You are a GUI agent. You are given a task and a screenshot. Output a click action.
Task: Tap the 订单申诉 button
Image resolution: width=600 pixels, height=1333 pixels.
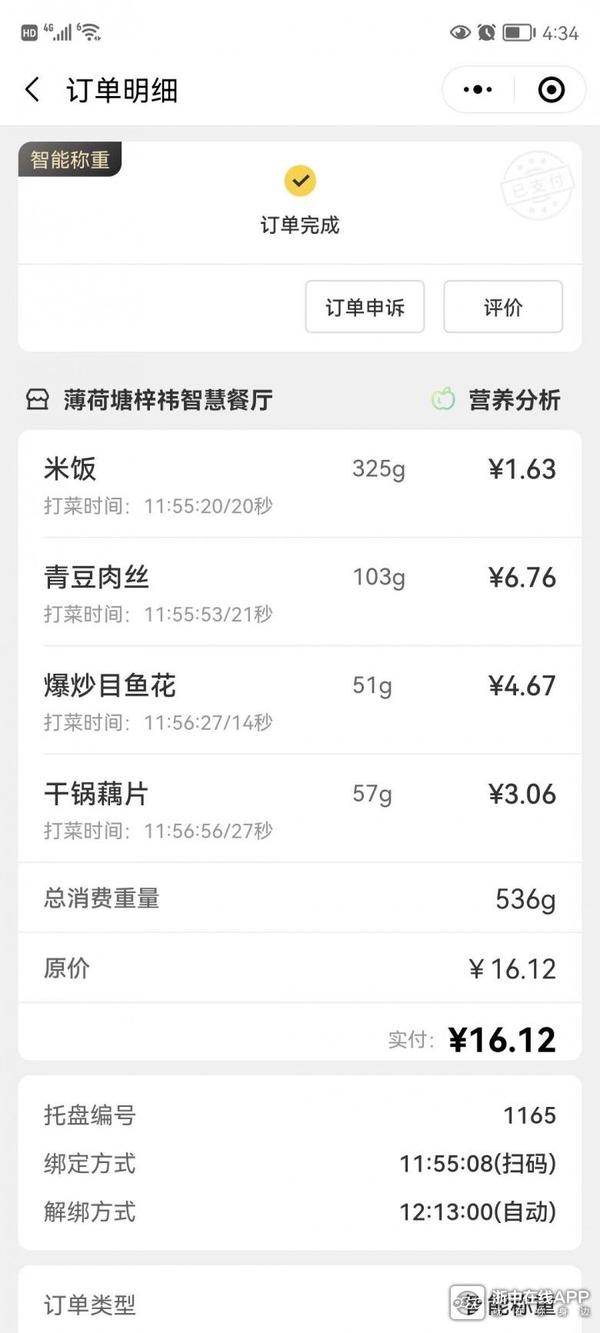tap(365, 307)
